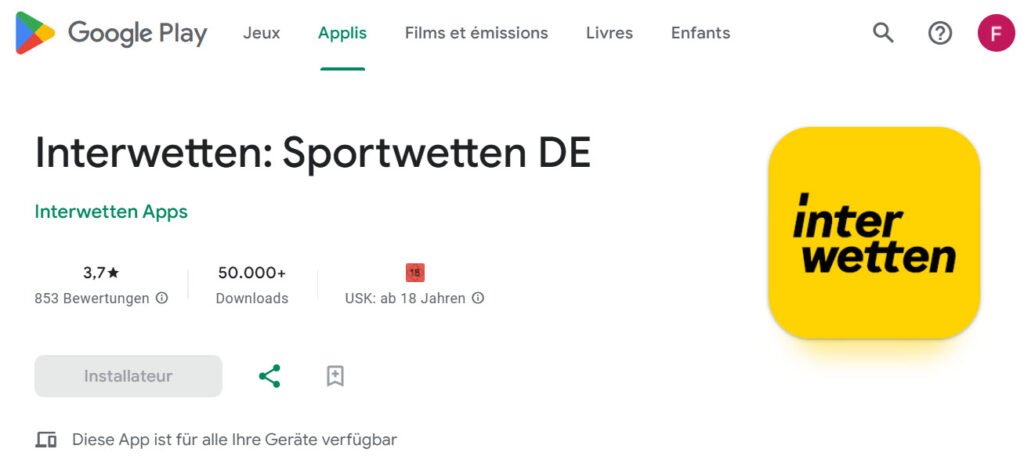Switch to the Jeux tab
Screen dimensions: 1024x467
pyautogui.click(x=261, y=33)
